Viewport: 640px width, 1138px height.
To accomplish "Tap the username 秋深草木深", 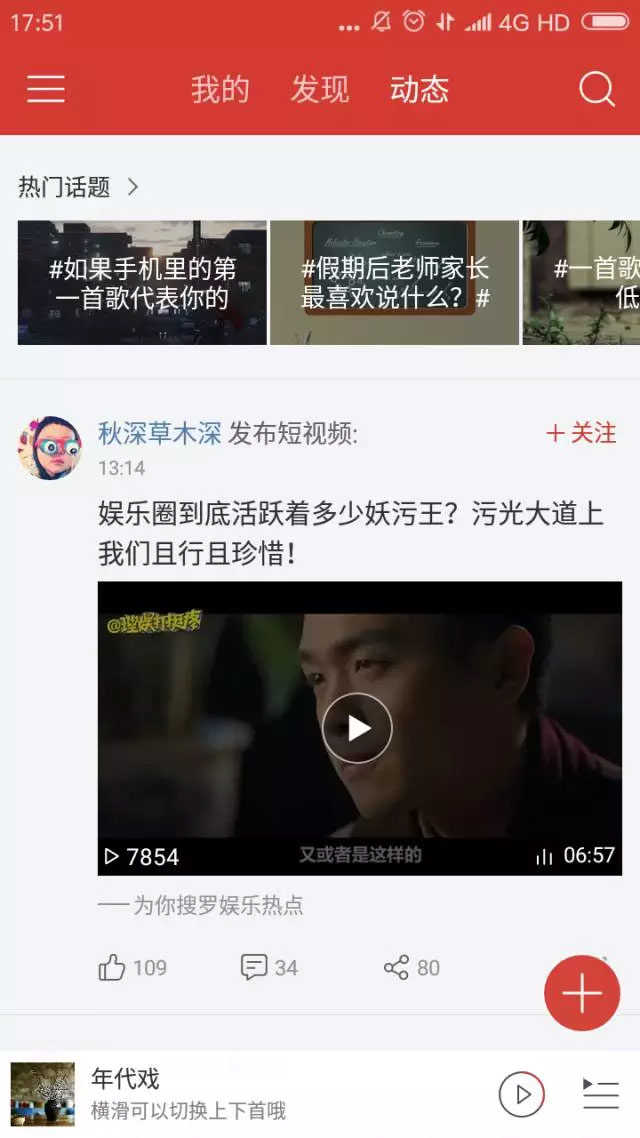I will click(160, 433).
